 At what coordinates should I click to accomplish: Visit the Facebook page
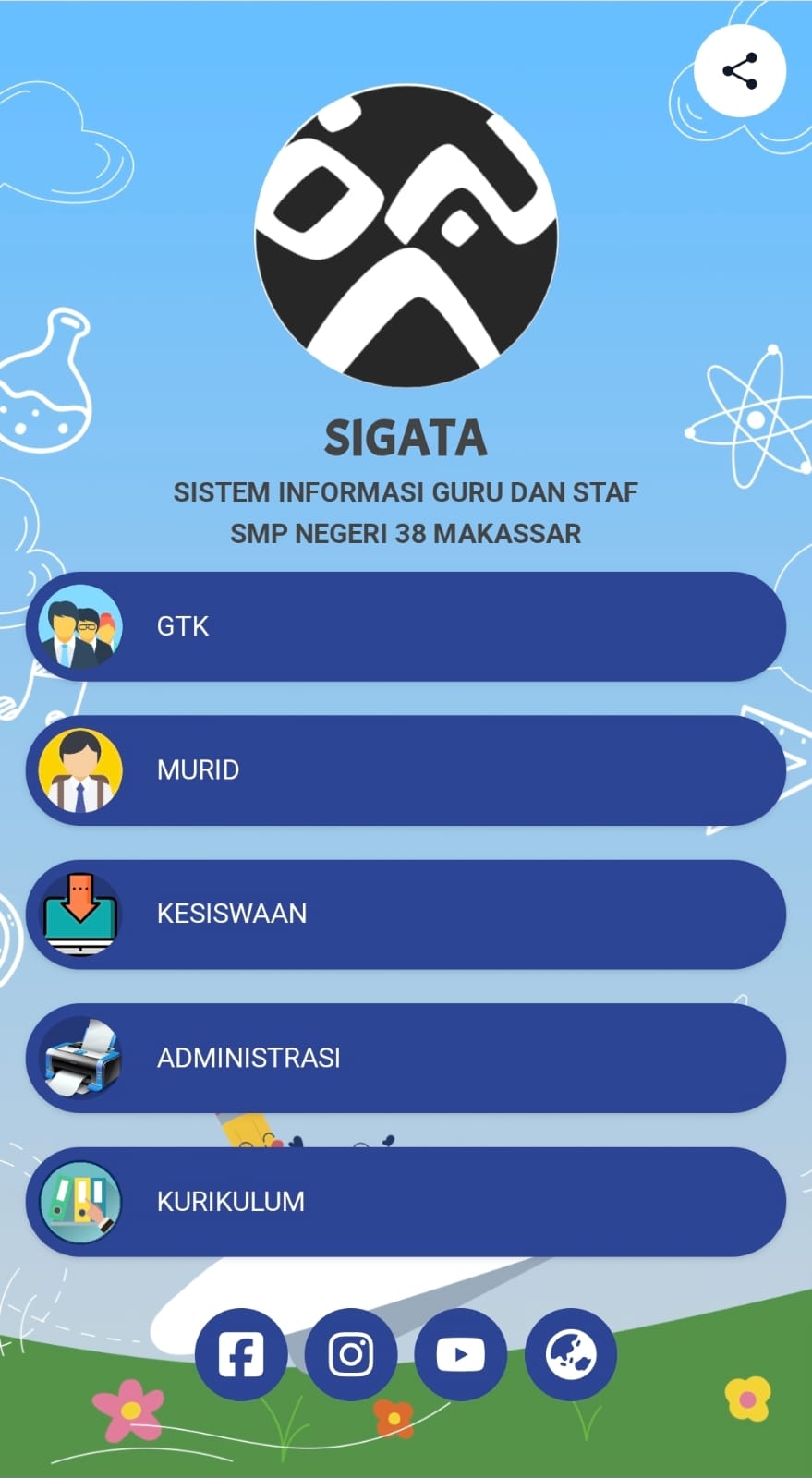click(x=240, y=1354)
